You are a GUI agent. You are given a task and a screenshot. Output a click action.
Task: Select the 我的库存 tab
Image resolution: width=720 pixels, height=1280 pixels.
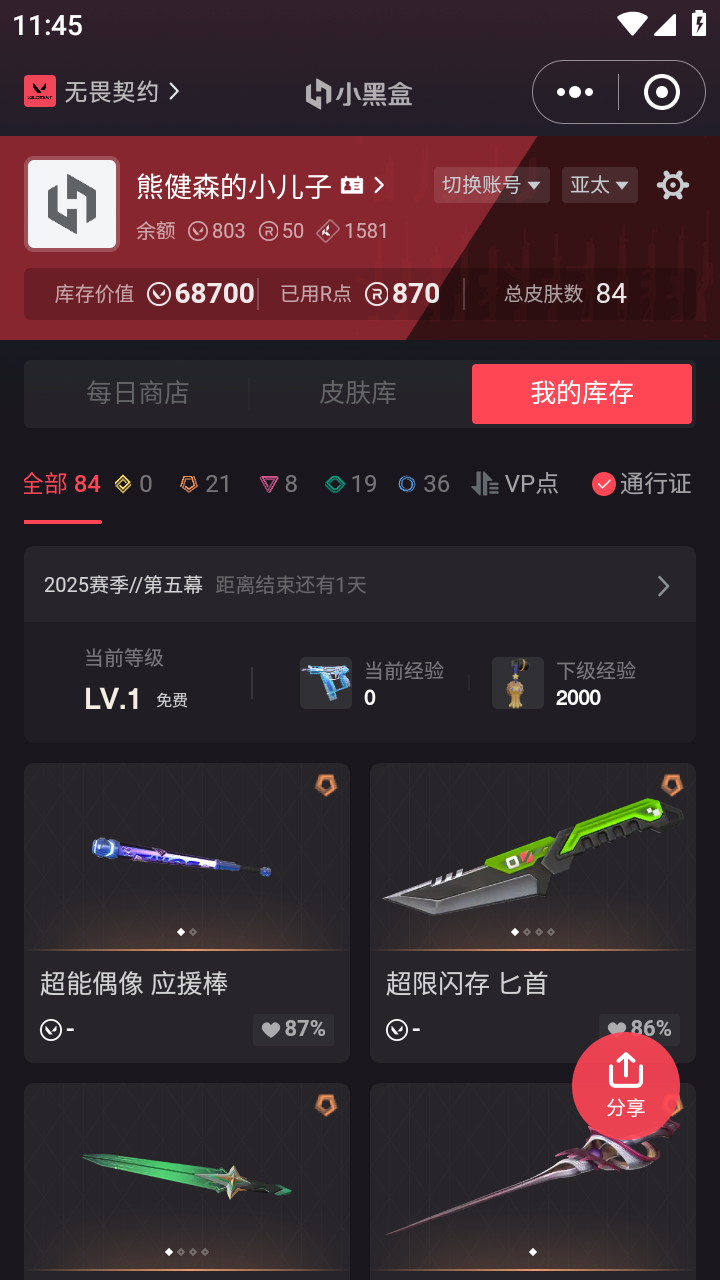(x=582, y=393)
